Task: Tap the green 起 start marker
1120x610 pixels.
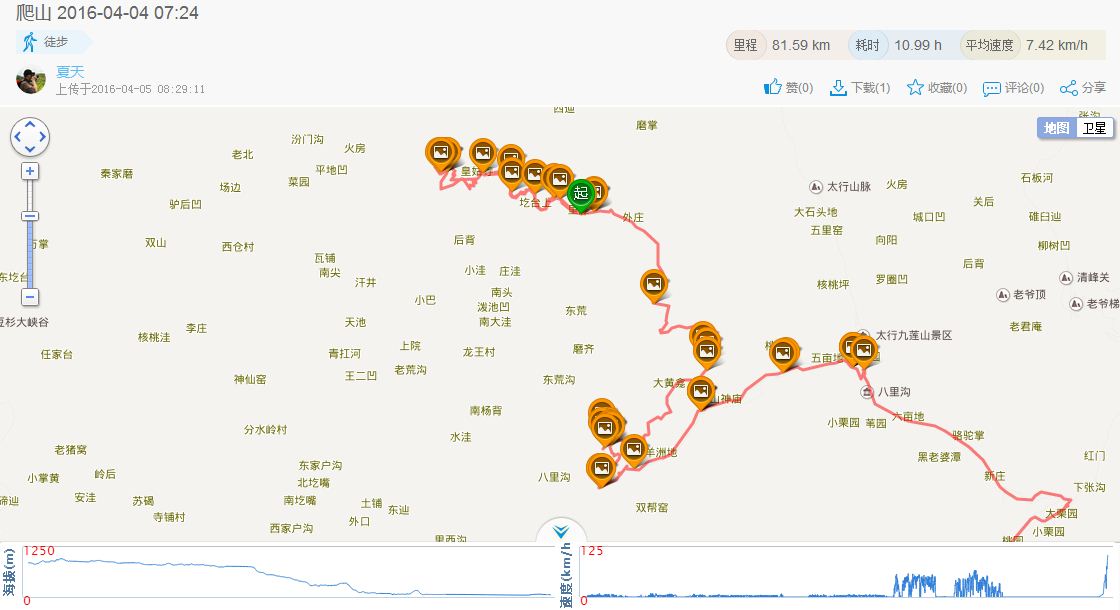Action: click(x=580, y=192)
